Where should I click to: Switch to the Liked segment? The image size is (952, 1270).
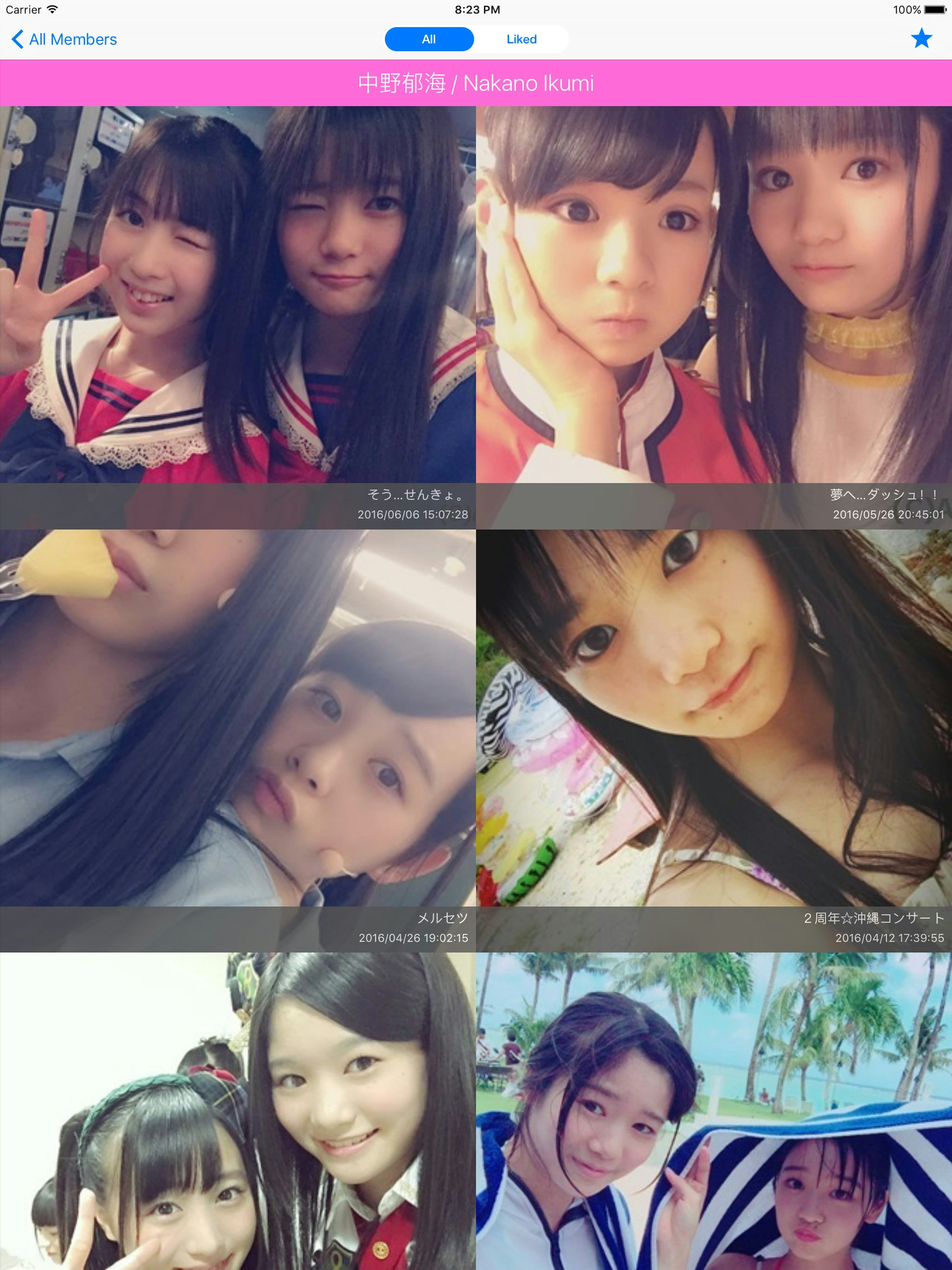[x=521, y=39]
